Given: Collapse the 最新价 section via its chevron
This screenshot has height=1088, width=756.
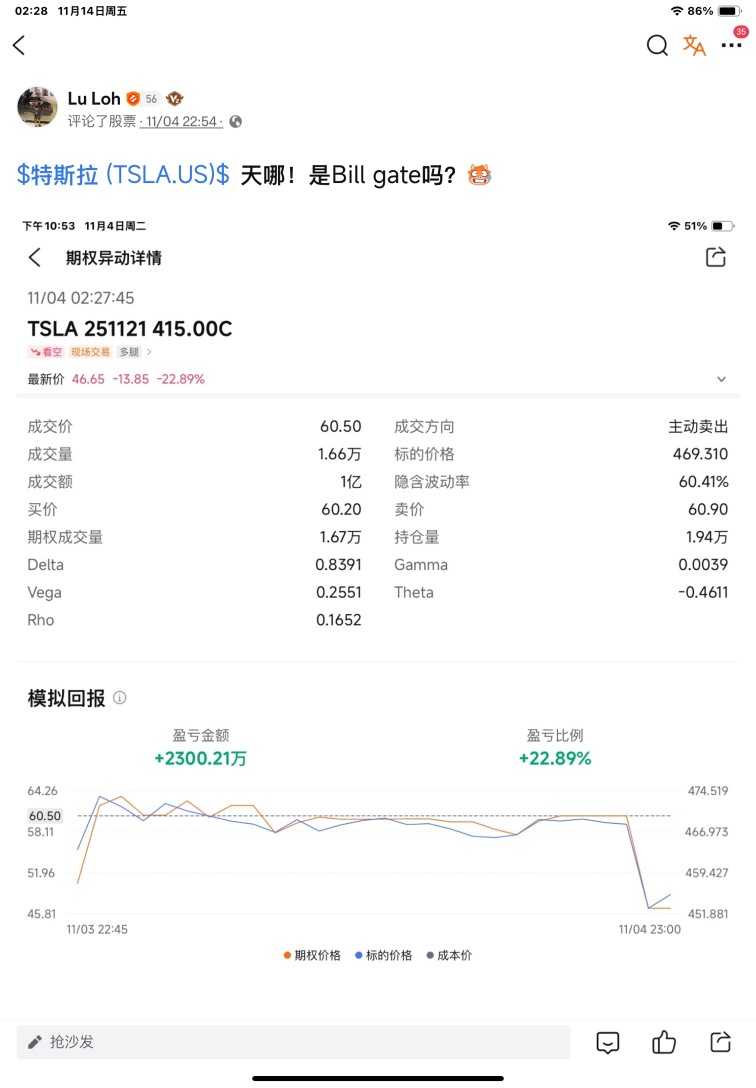Looking at the screenshot, I should point(723,379).
